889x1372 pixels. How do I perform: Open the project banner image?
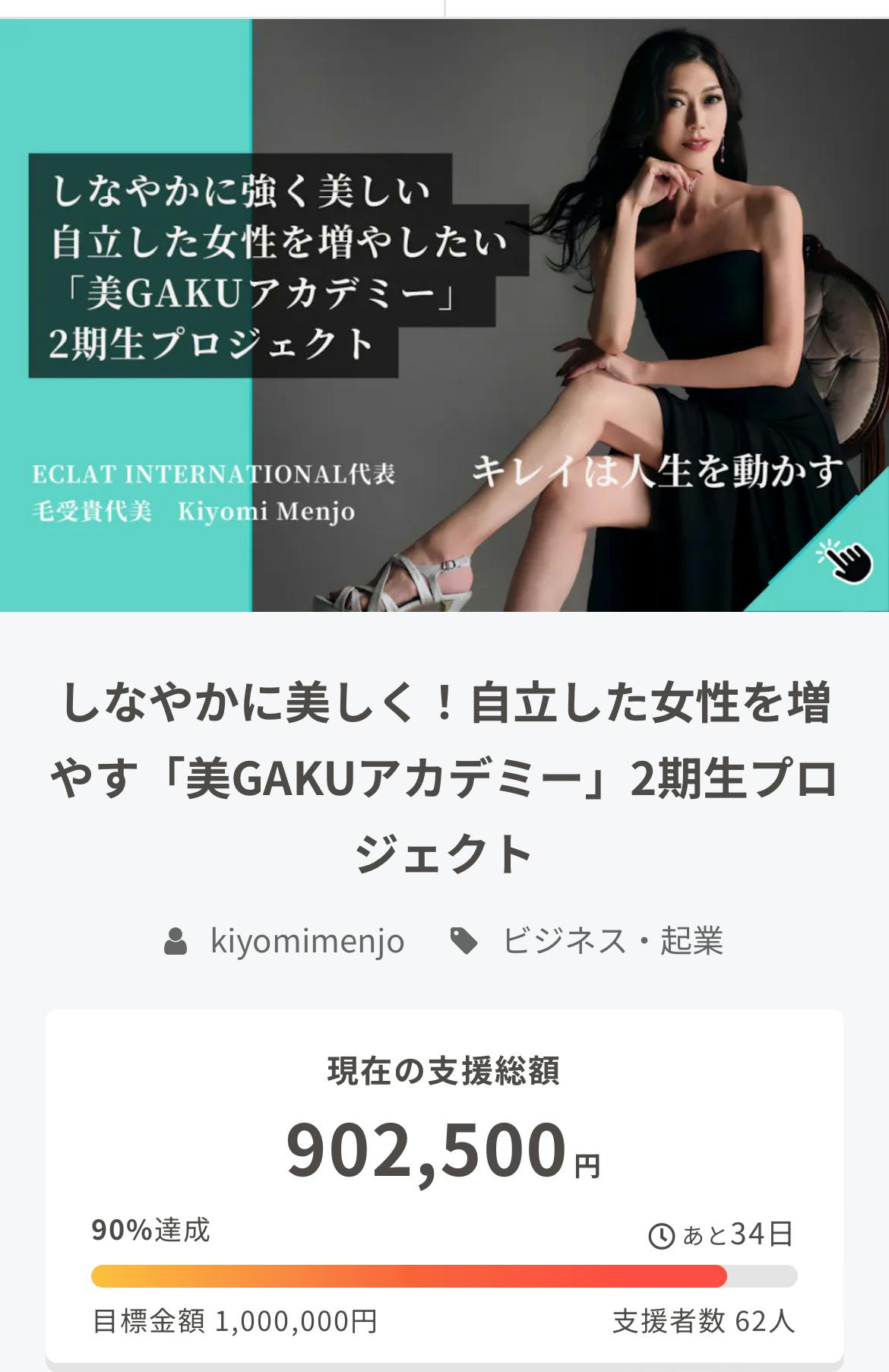[444, 315]
